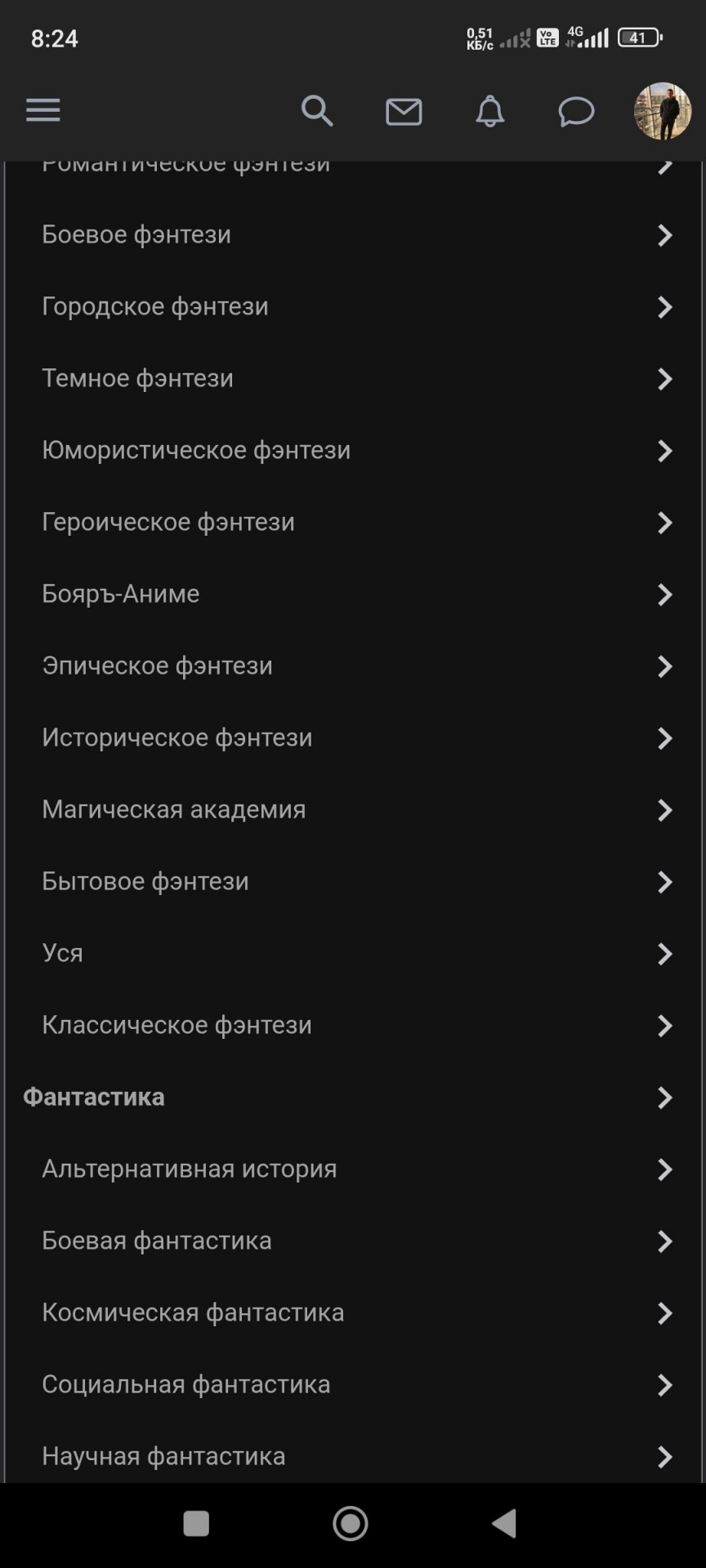
Task: Open Космическая фантастика genre
Action: 193,1313
